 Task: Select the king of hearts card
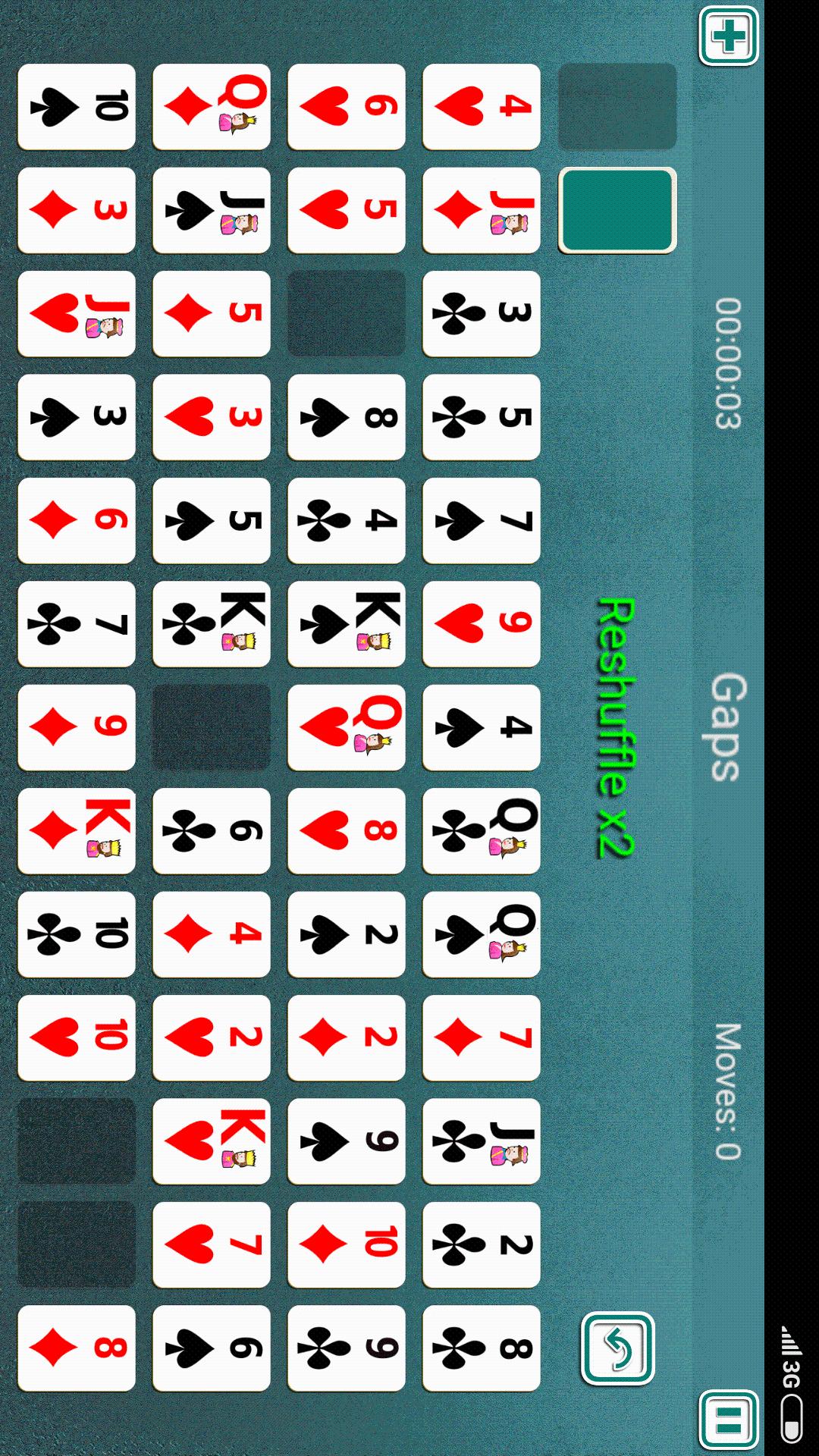coord(212,1141)
